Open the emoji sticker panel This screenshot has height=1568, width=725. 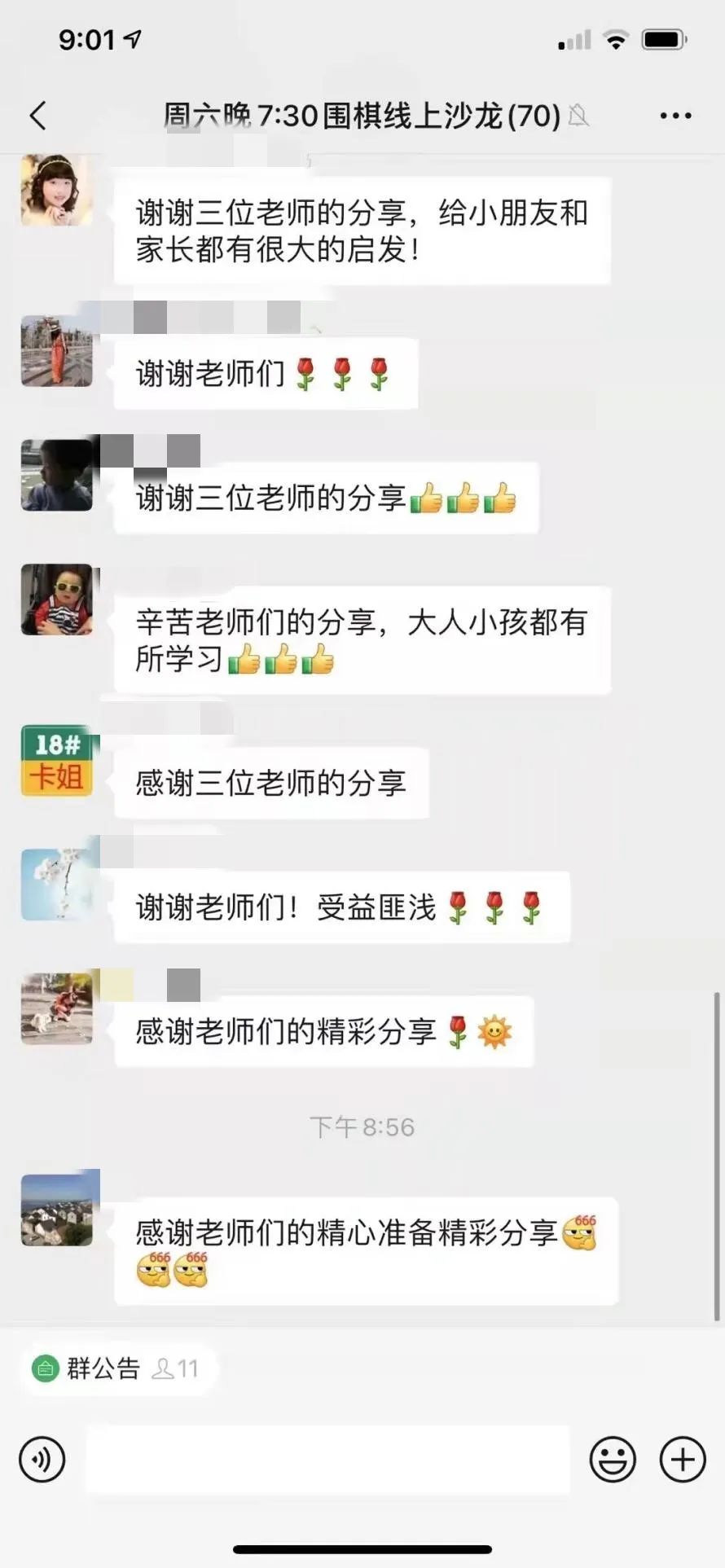[613, 1459]
